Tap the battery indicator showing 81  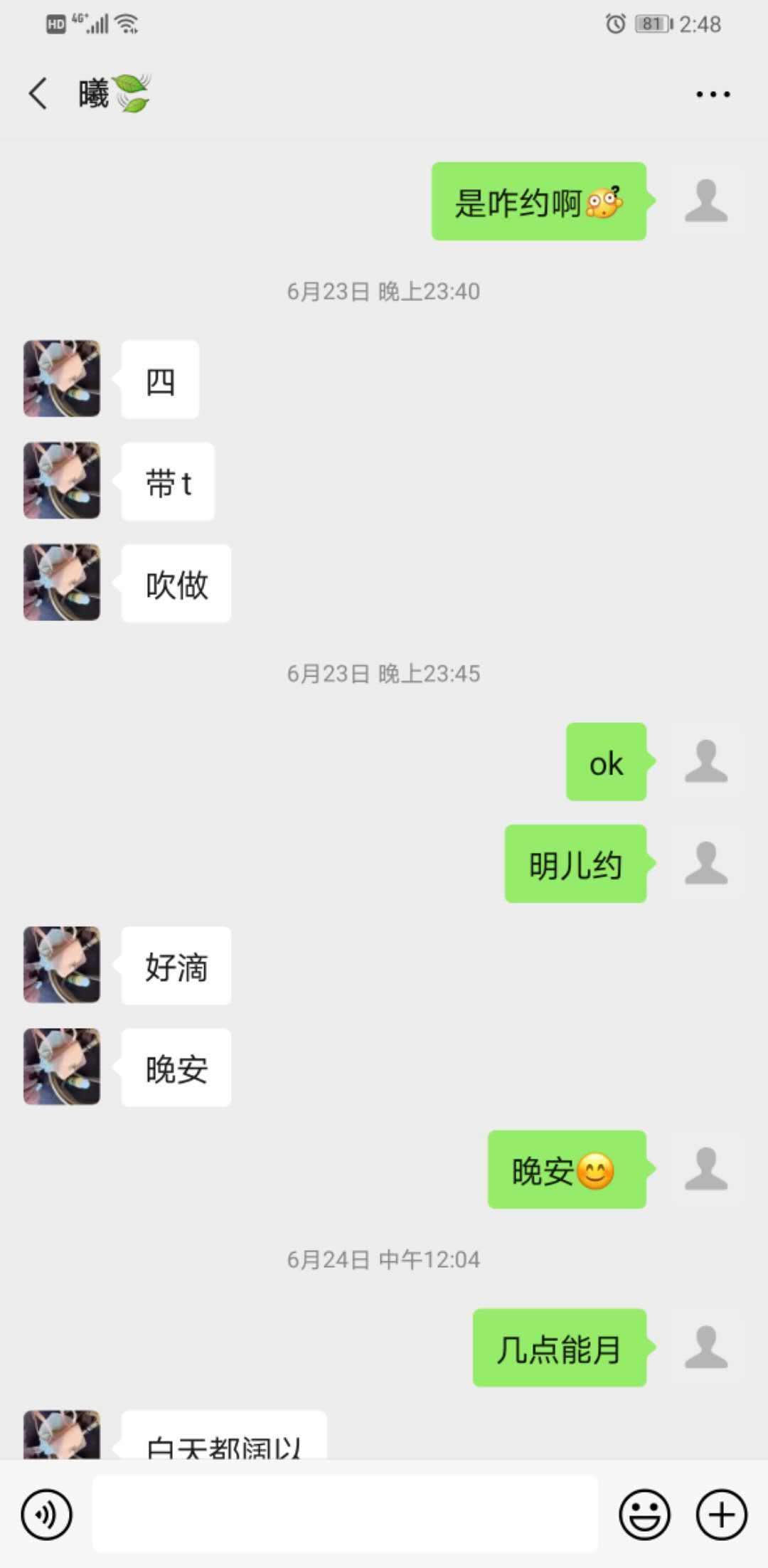click(650, 23)
